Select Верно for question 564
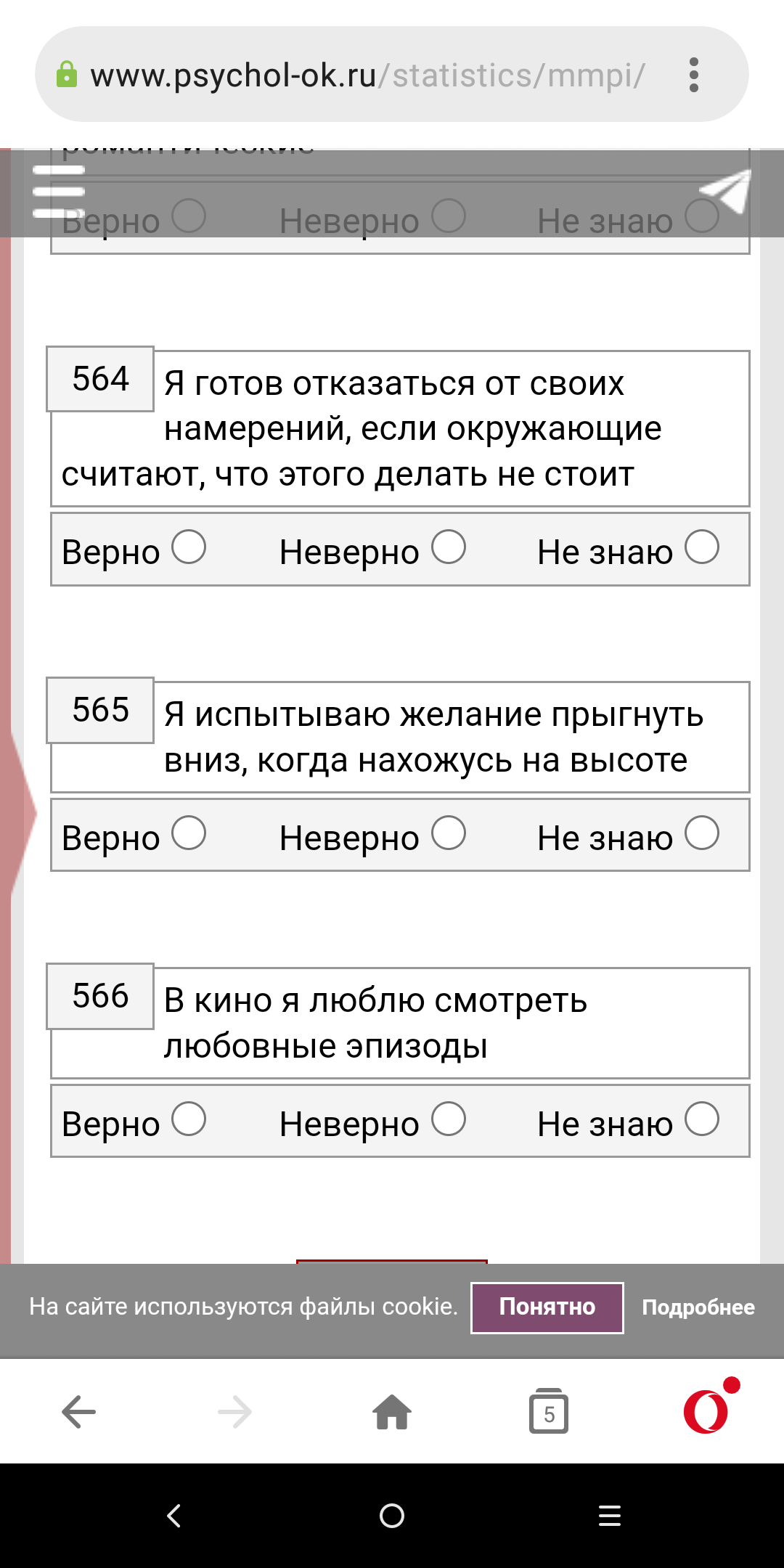 pos(189,547)
